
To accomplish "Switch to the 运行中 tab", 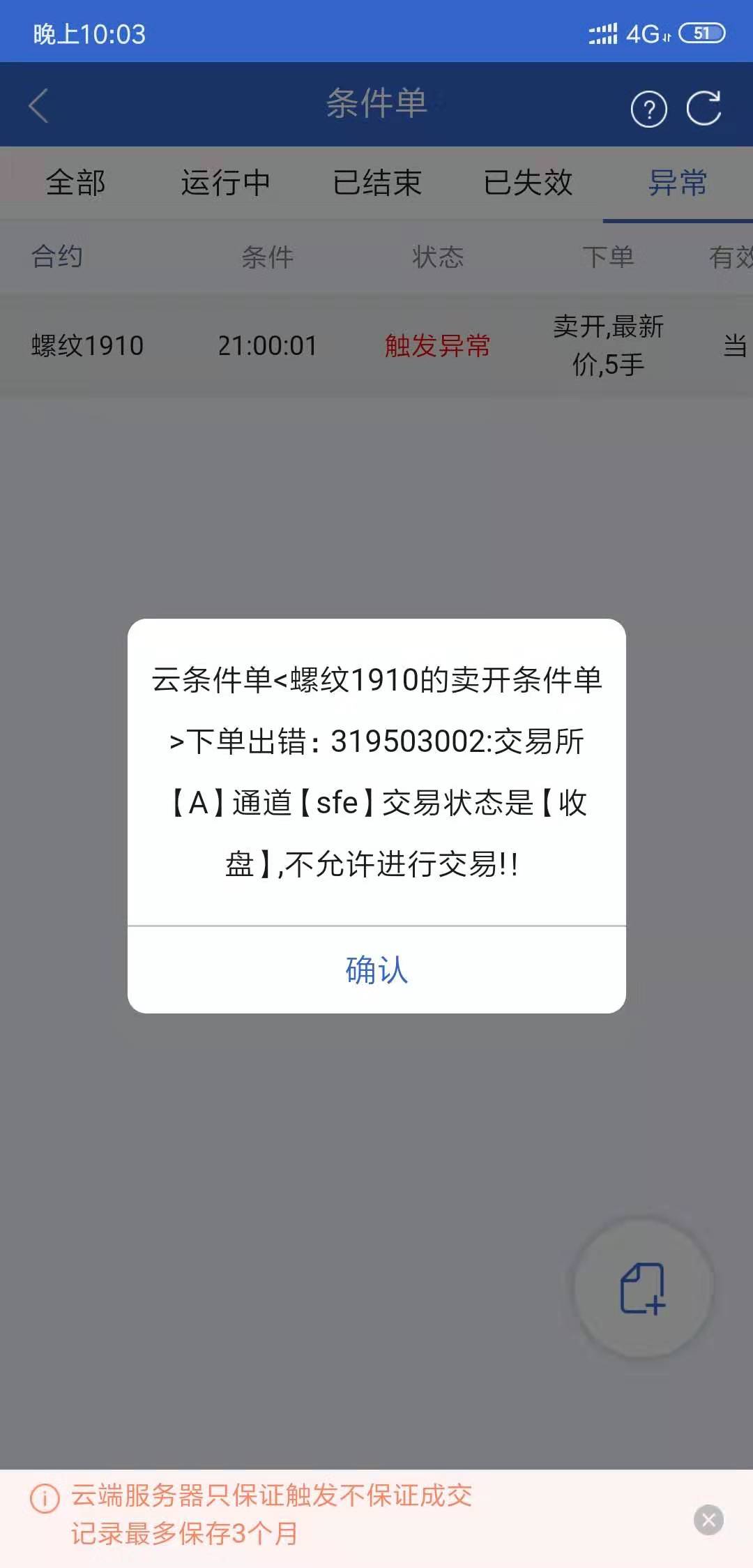I will pos(226,183).
